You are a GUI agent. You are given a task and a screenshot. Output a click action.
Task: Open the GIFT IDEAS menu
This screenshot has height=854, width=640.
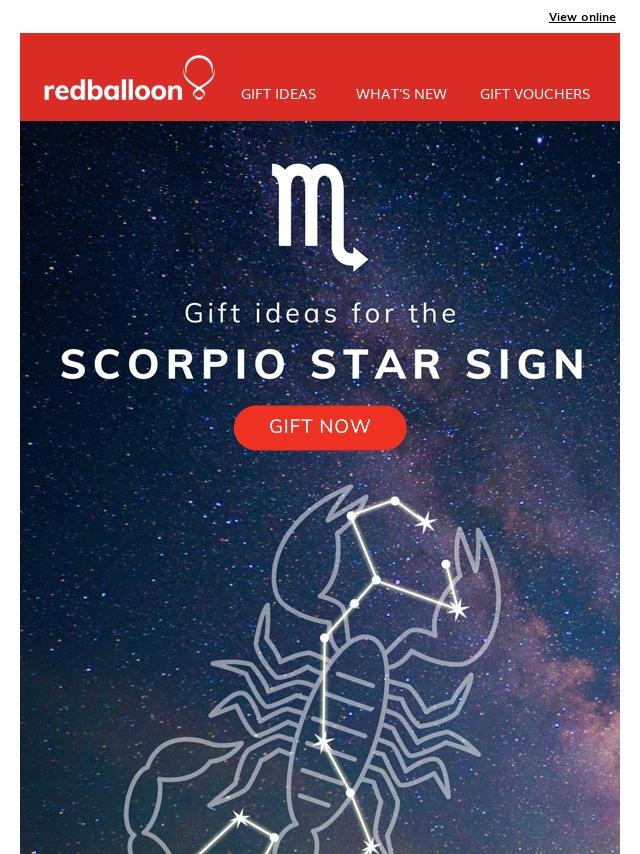[x=278, y=94]
